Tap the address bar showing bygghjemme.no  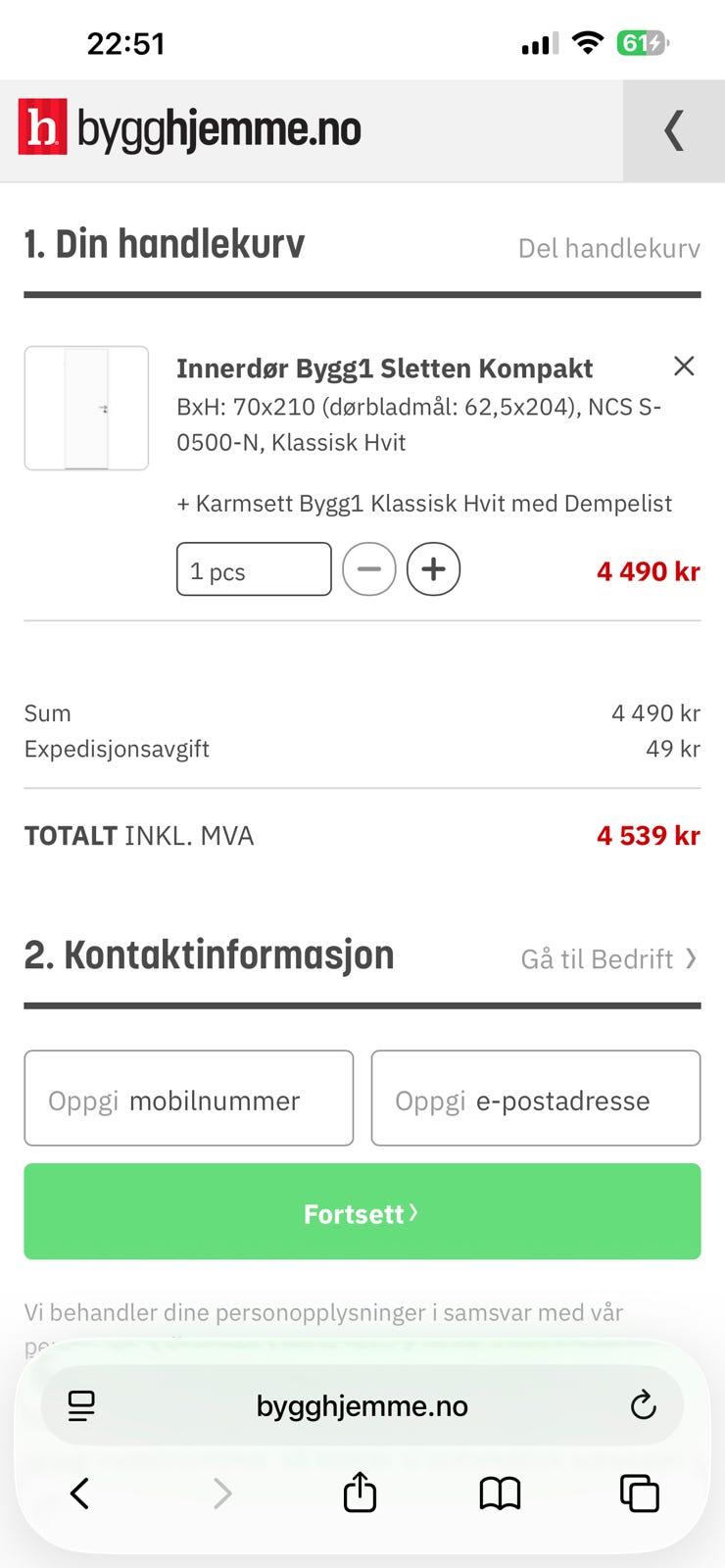click(x=362, y=1405)
